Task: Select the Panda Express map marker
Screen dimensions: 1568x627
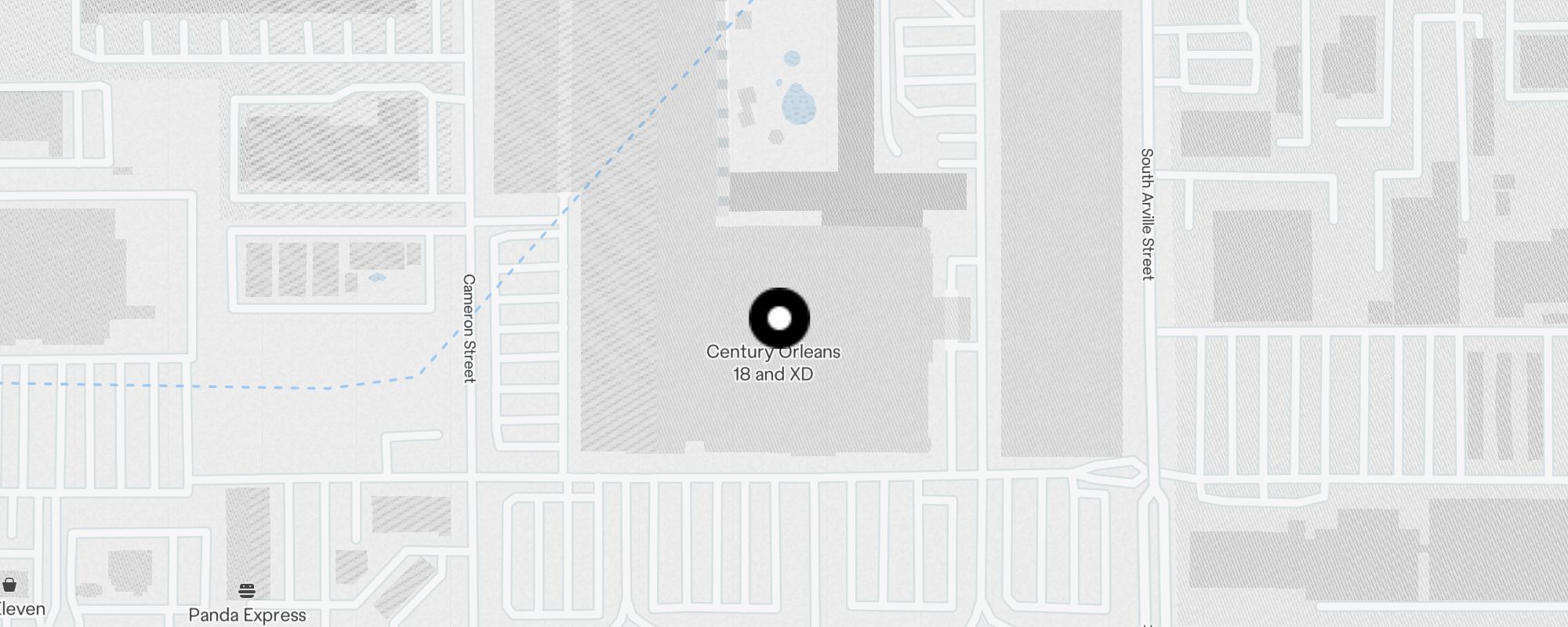Action: pyautogui.click(x=247, y=591)
